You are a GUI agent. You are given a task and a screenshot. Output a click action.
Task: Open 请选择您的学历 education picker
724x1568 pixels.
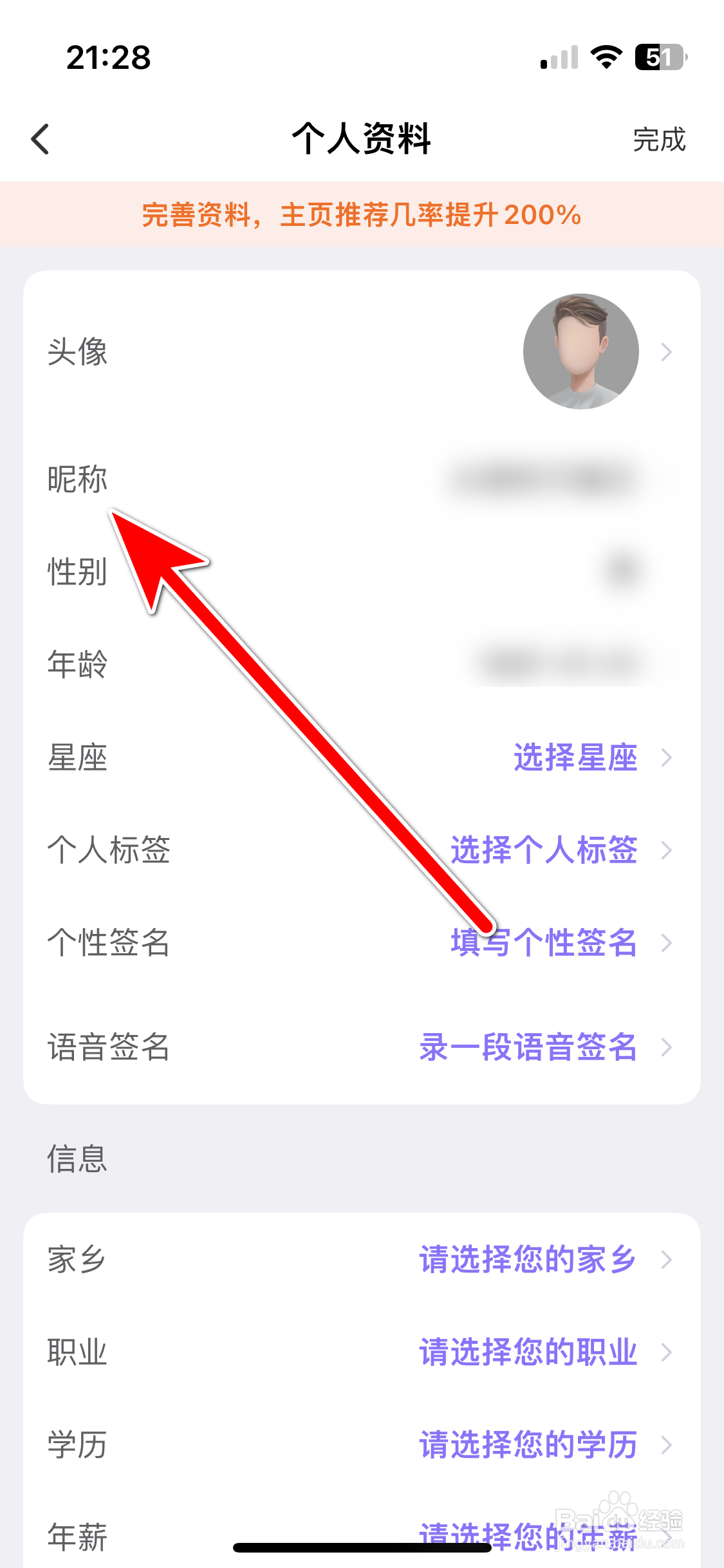pos(528,1445)
